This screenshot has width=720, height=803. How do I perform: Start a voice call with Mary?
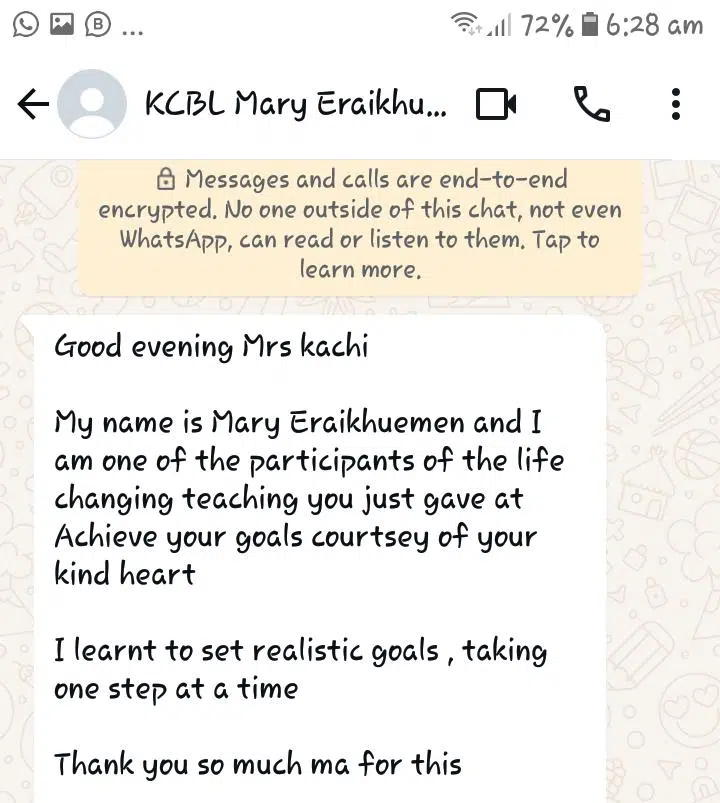coord(591,104)
